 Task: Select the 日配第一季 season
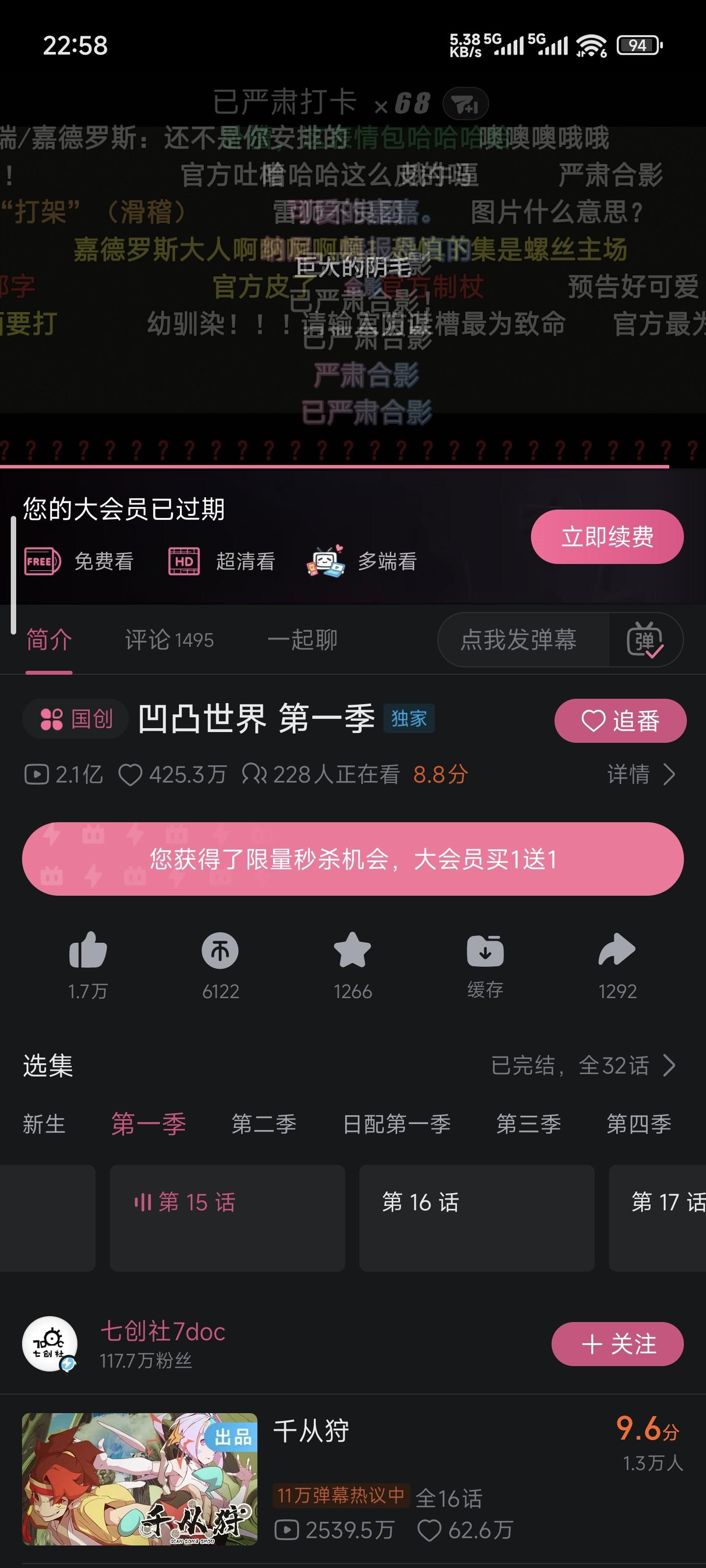(397, 1124)
